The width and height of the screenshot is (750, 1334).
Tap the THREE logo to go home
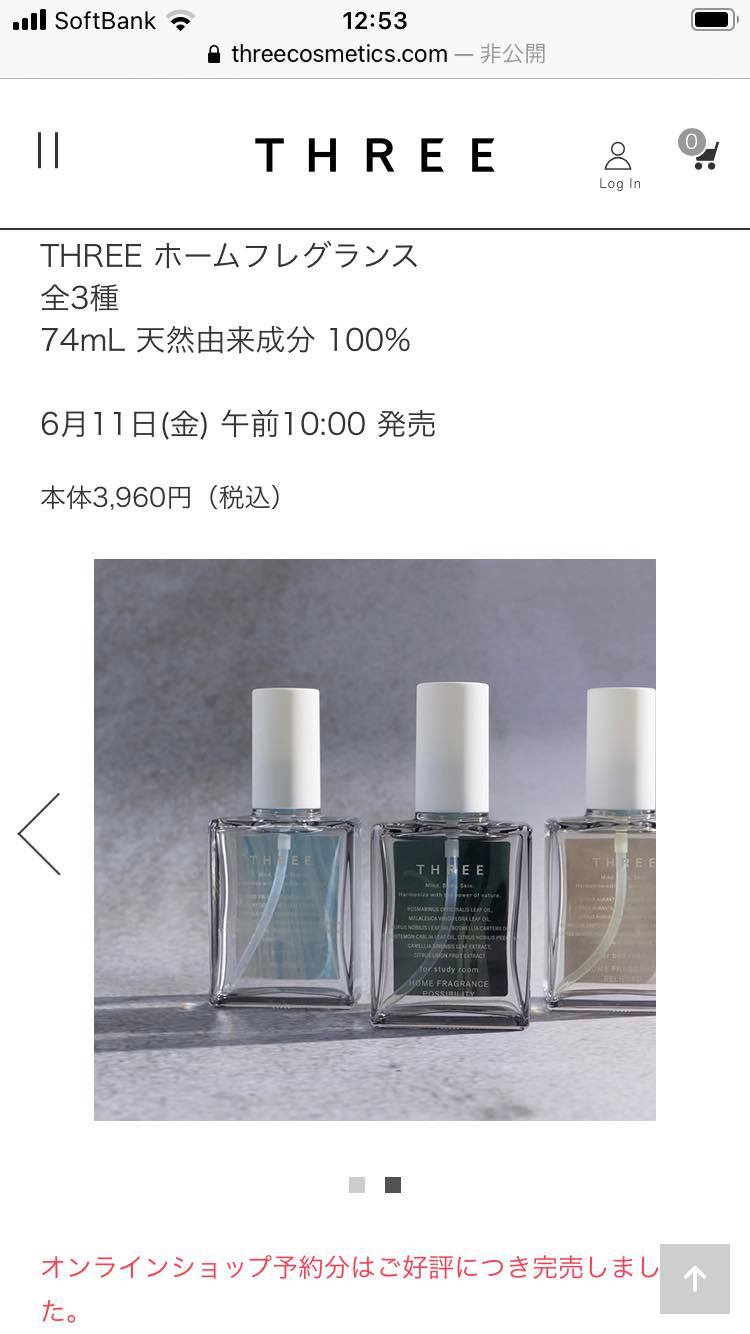(375, 156)
